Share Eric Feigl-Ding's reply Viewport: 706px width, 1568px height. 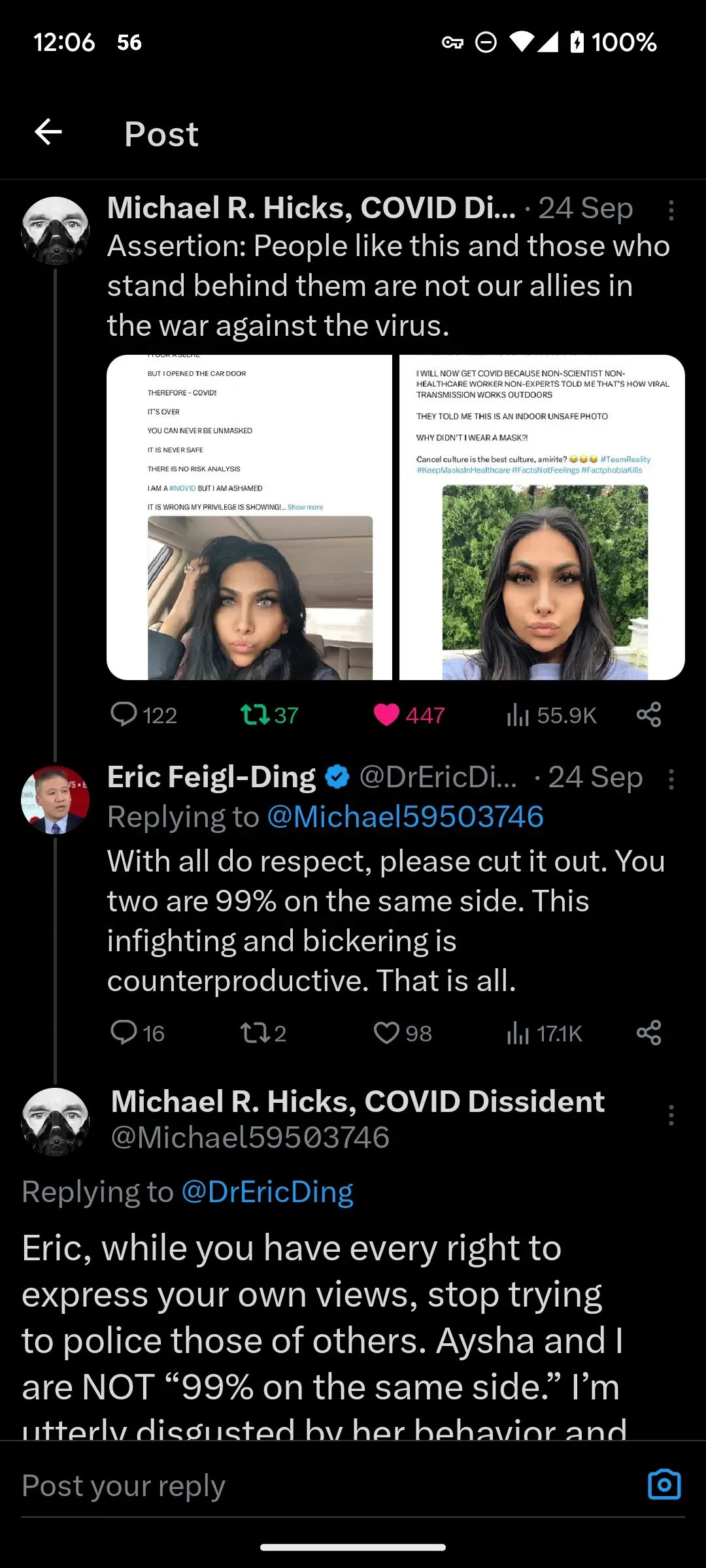click(x=649, y=1033)
